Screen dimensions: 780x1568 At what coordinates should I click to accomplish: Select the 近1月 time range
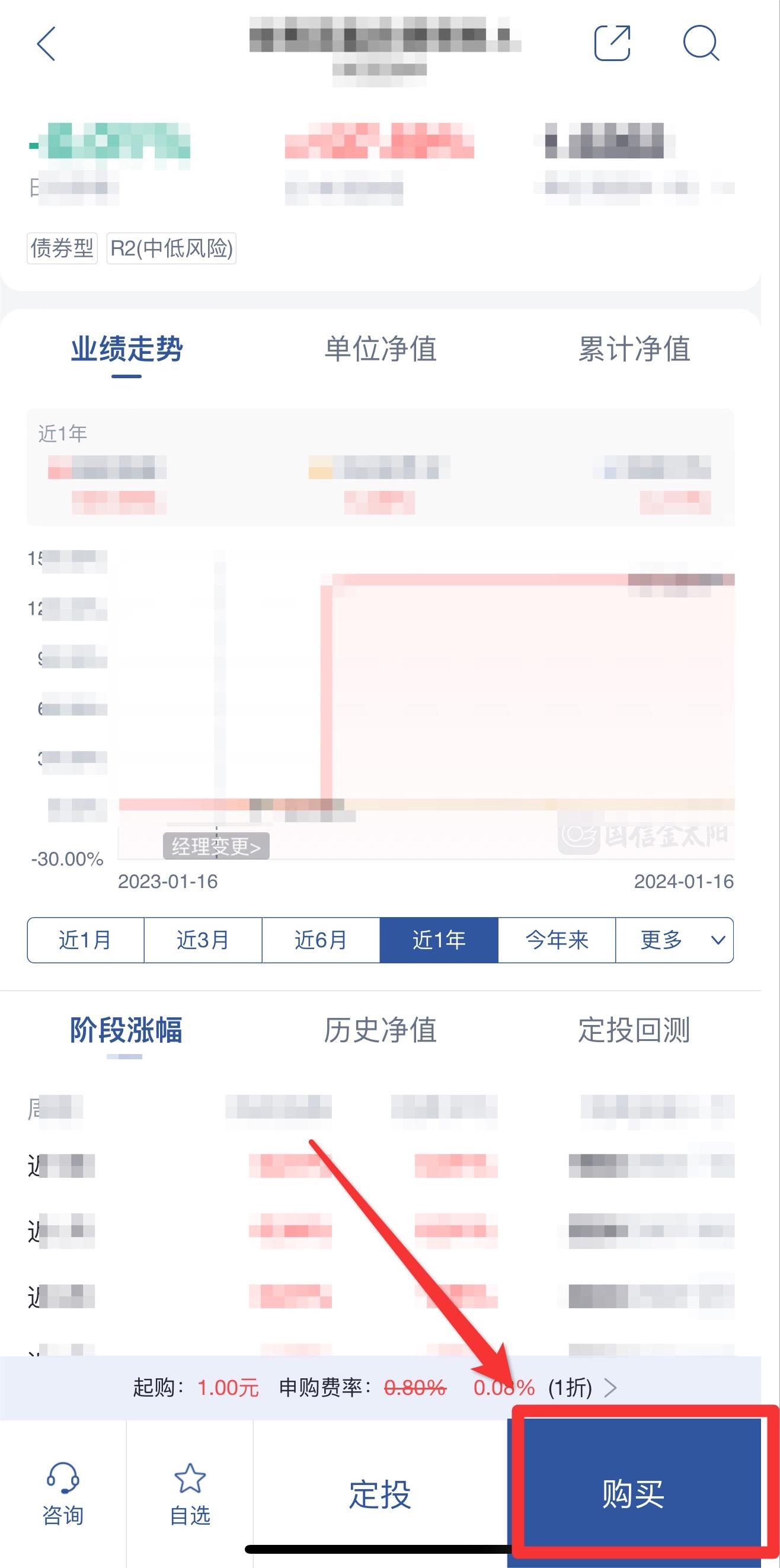(x=85, y=940)
